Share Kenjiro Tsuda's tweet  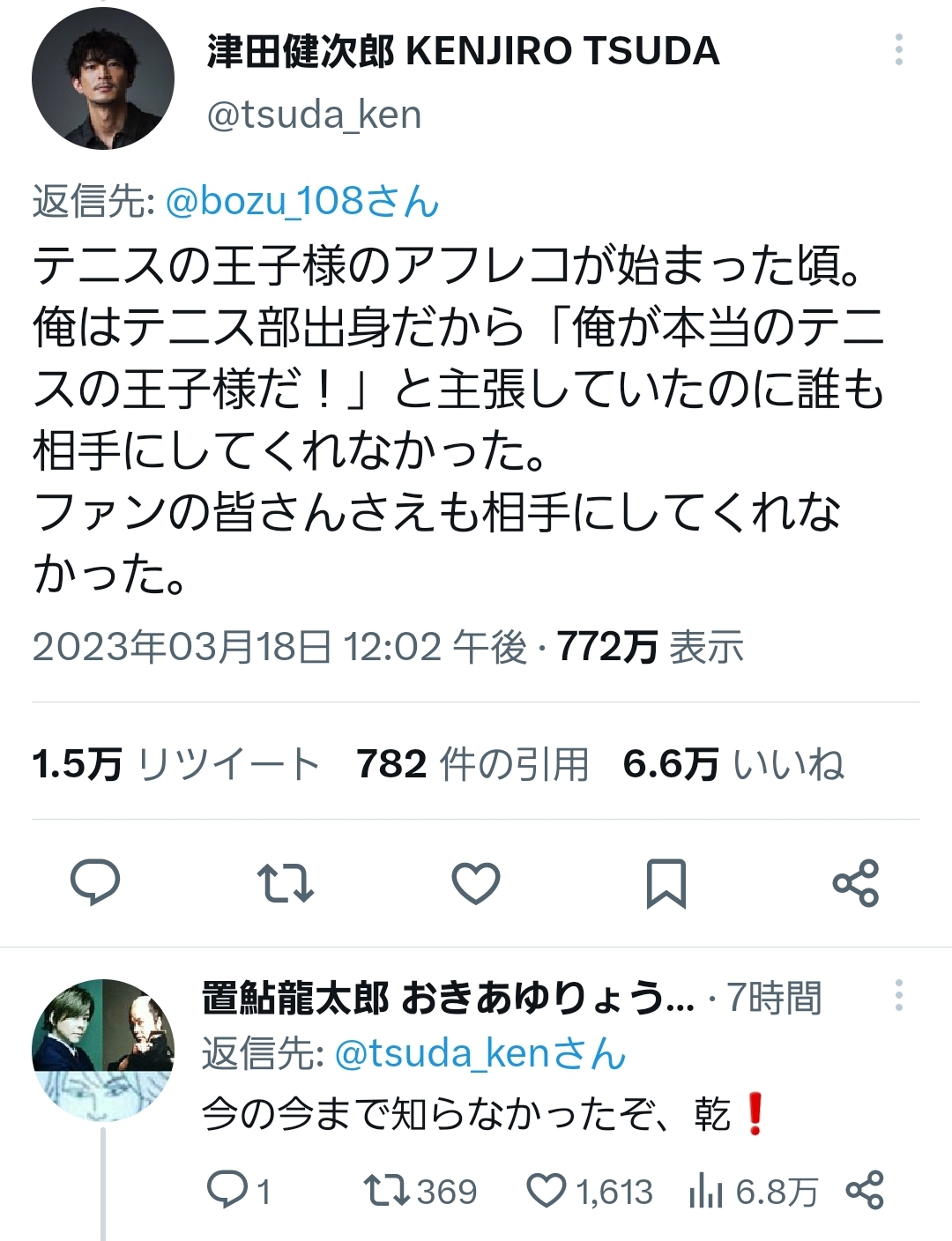(x=856, y=882)
